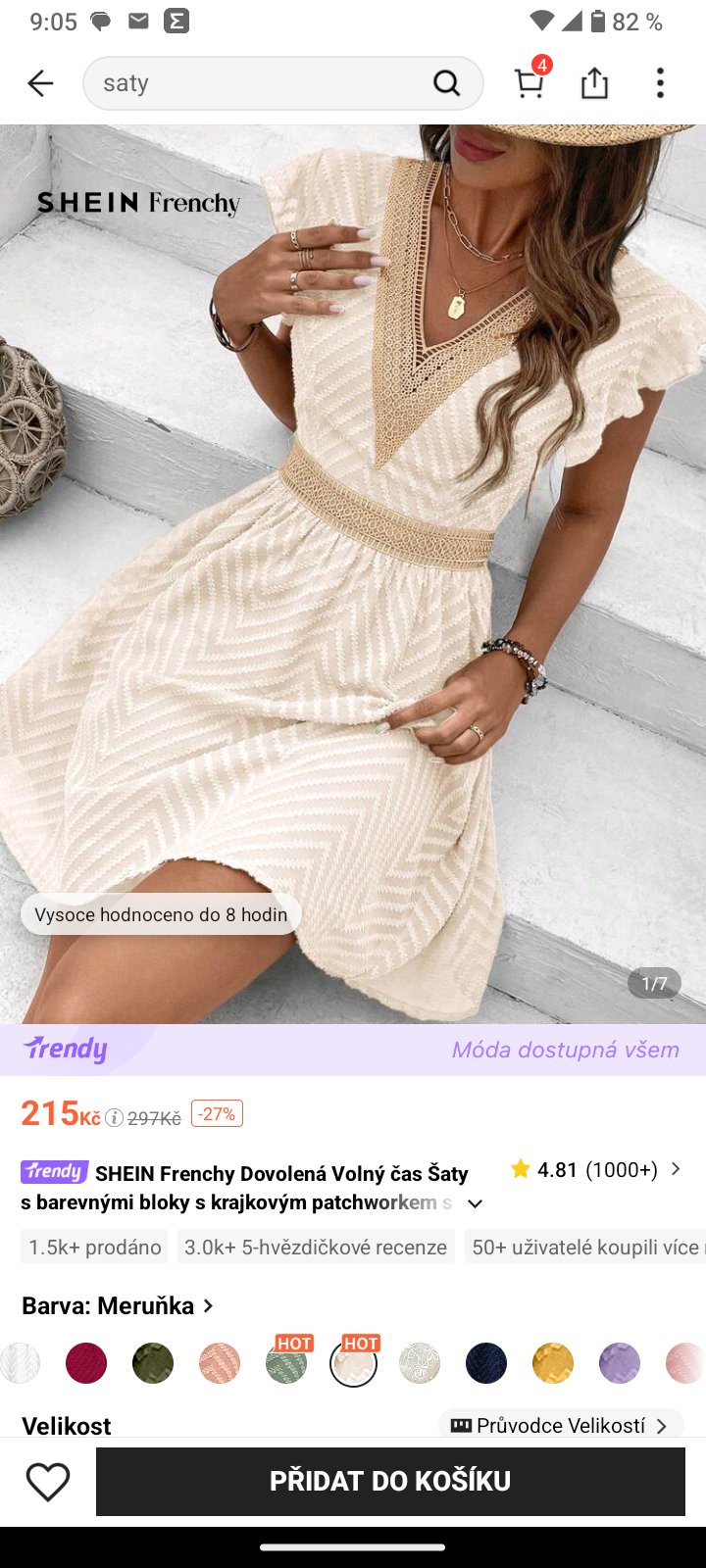The height and width of the screenshot is (1568, 706).
Task: Share this product
Action: [x=594, y=83]
